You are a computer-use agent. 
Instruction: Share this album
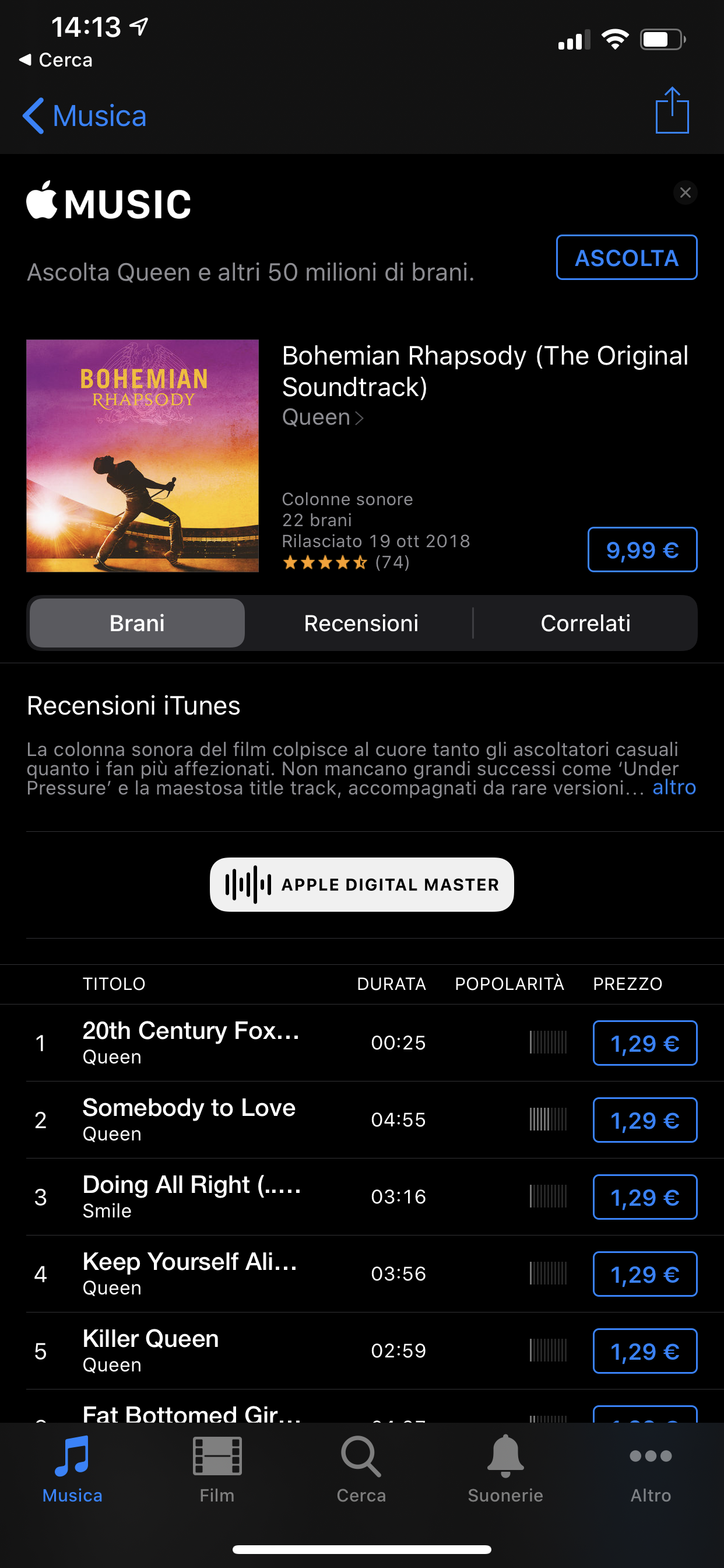[672, 111]
